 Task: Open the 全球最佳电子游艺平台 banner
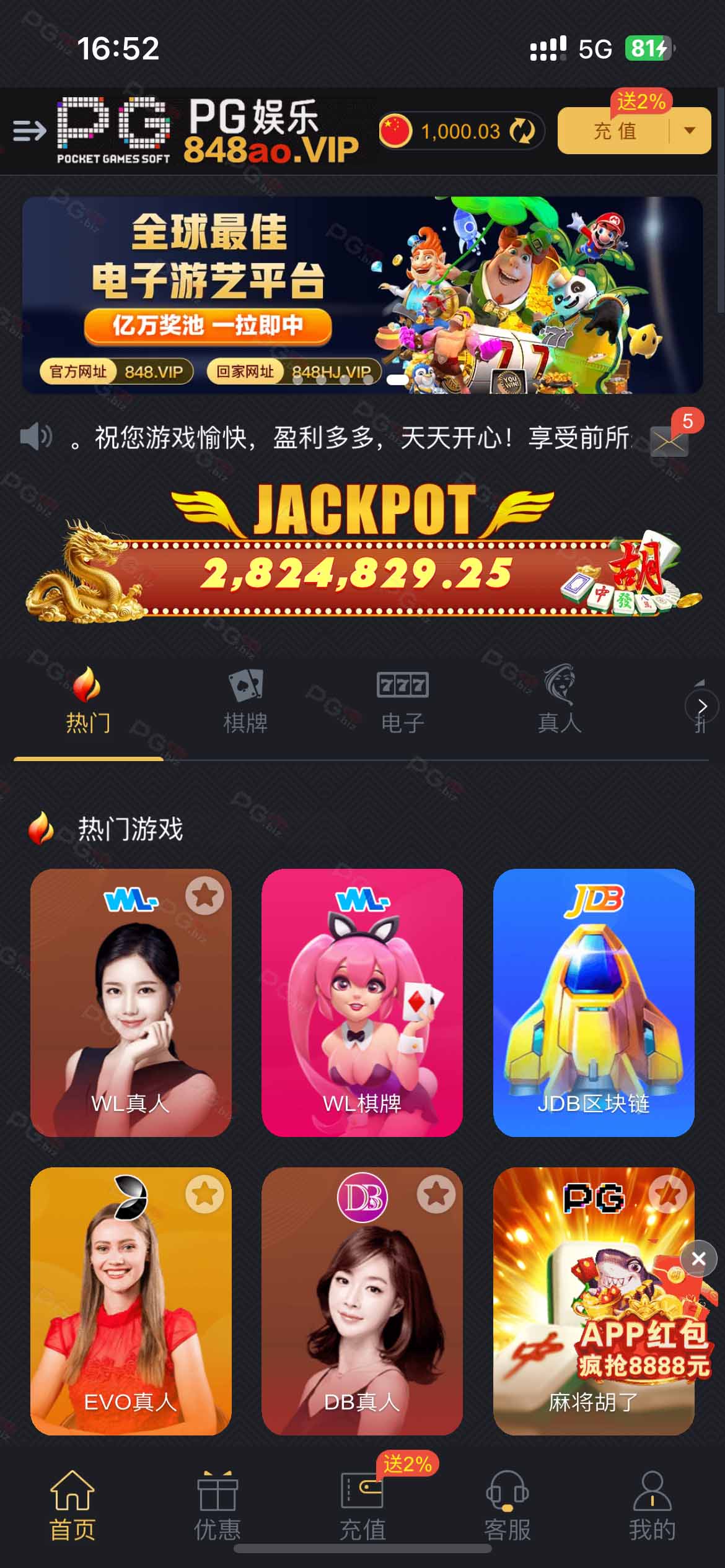point(362,295)
